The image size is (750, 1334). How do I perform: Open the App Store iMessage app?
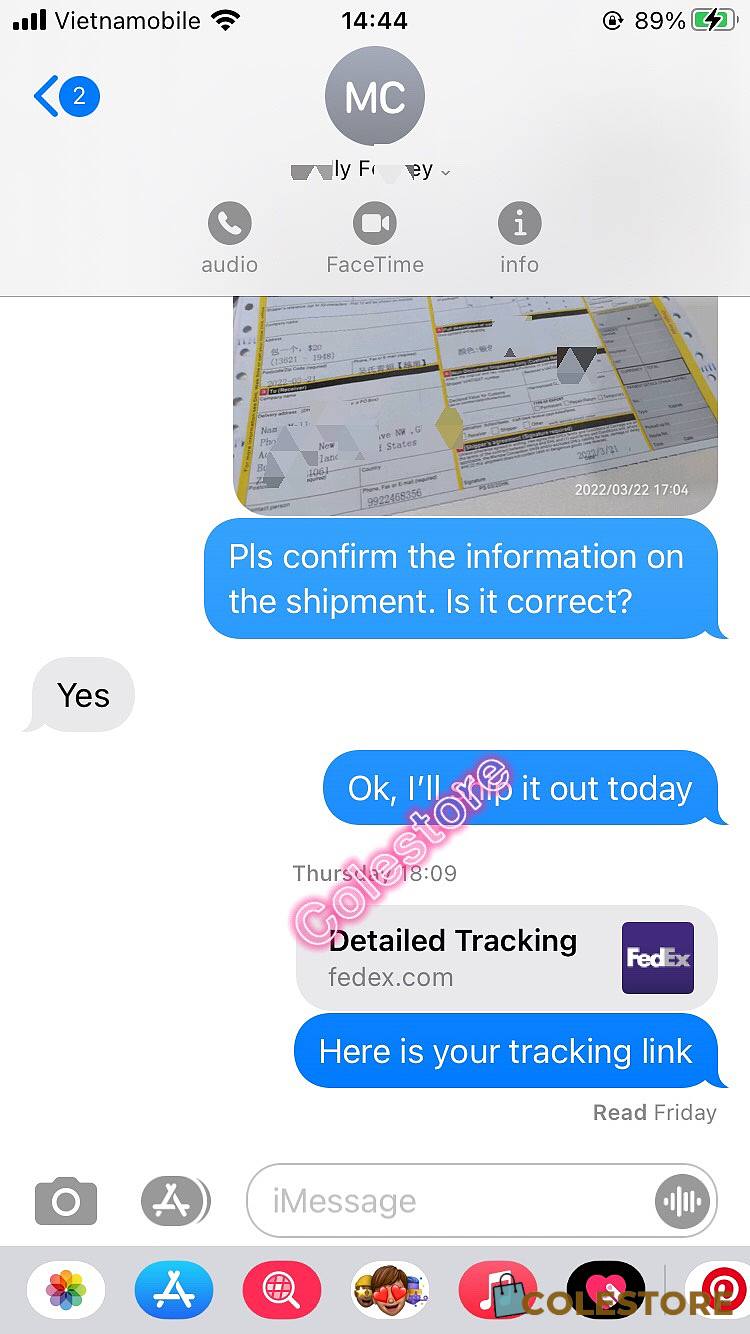click(174, 1291)
